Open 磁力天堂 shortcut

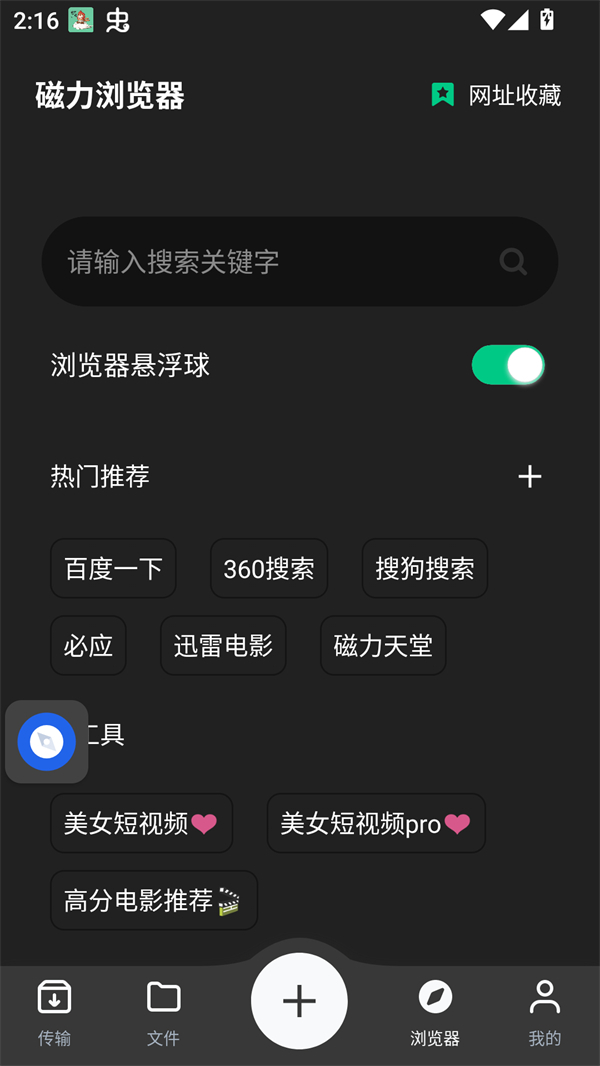383,646
